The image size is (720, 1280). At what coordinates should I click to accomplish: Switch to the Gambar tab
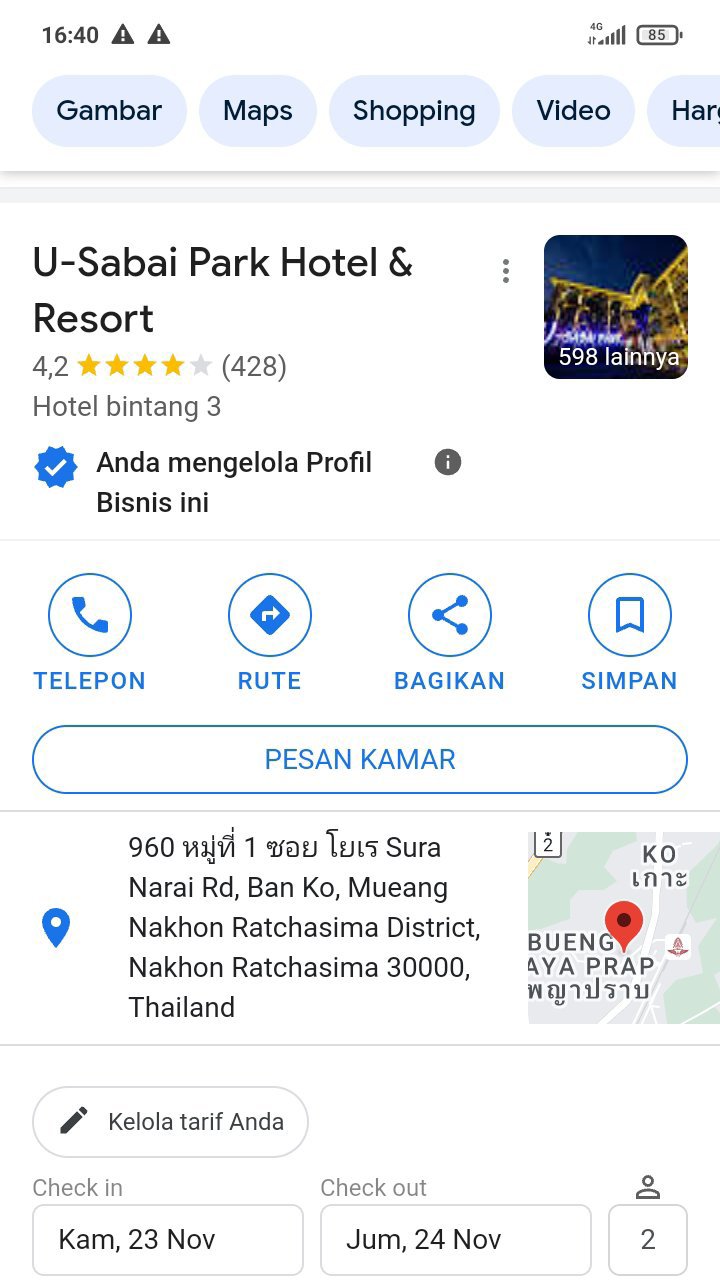[109, 111]
